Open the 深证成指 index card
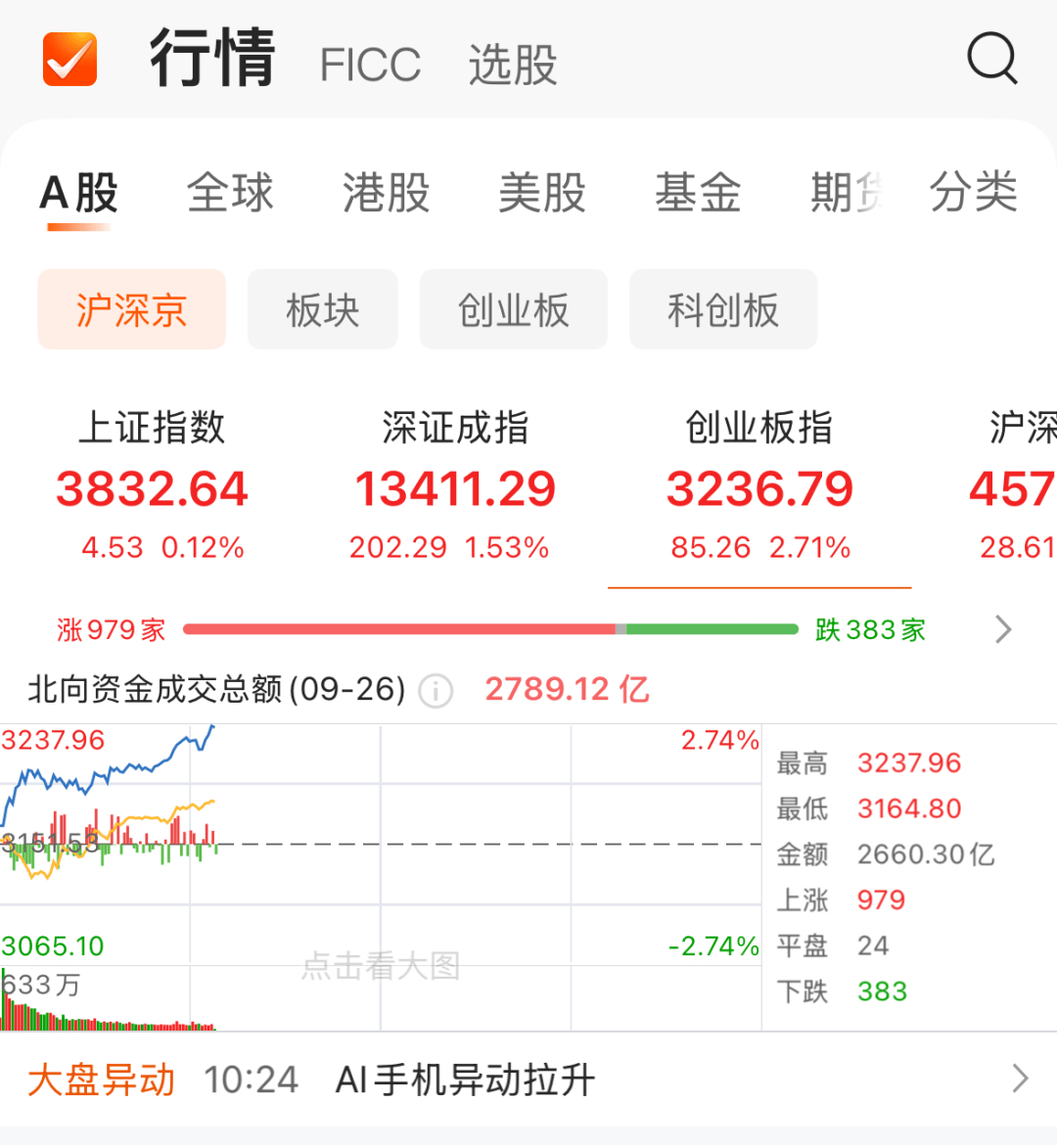Image resolution: width=1057 pixels, height=1148 pixels. pos(455,486)
